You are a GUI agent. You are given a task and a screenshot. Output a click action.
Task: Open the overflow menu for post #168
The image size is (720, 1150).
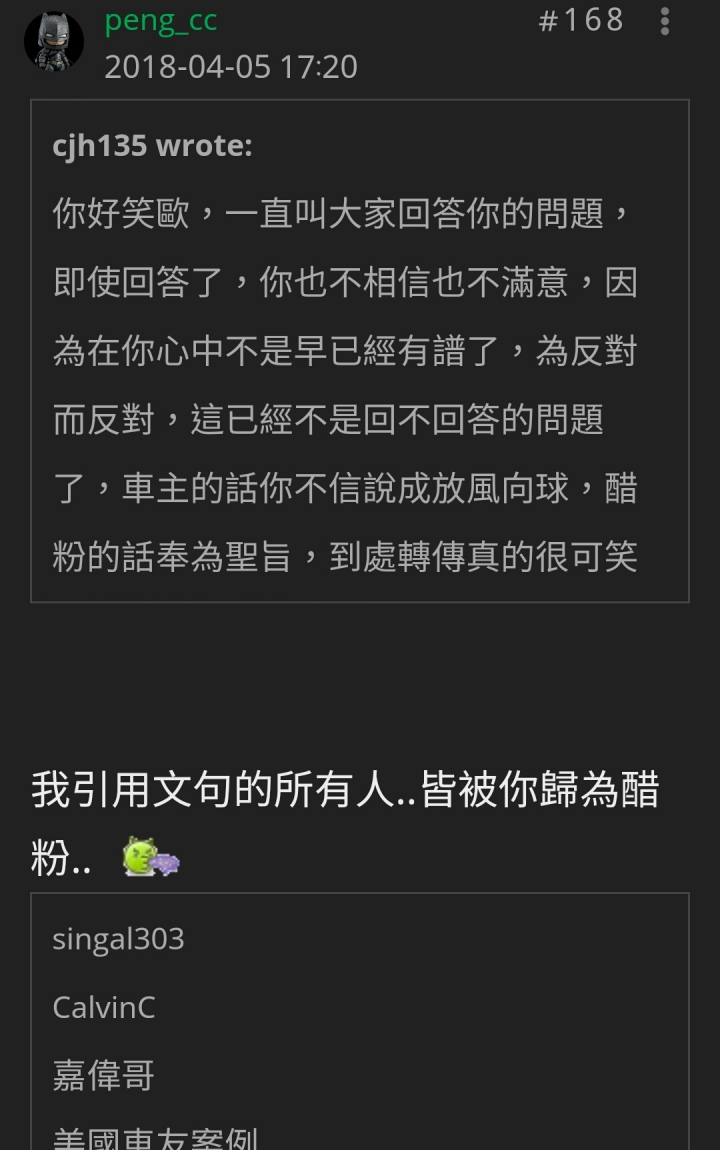[x=665, y=21]
